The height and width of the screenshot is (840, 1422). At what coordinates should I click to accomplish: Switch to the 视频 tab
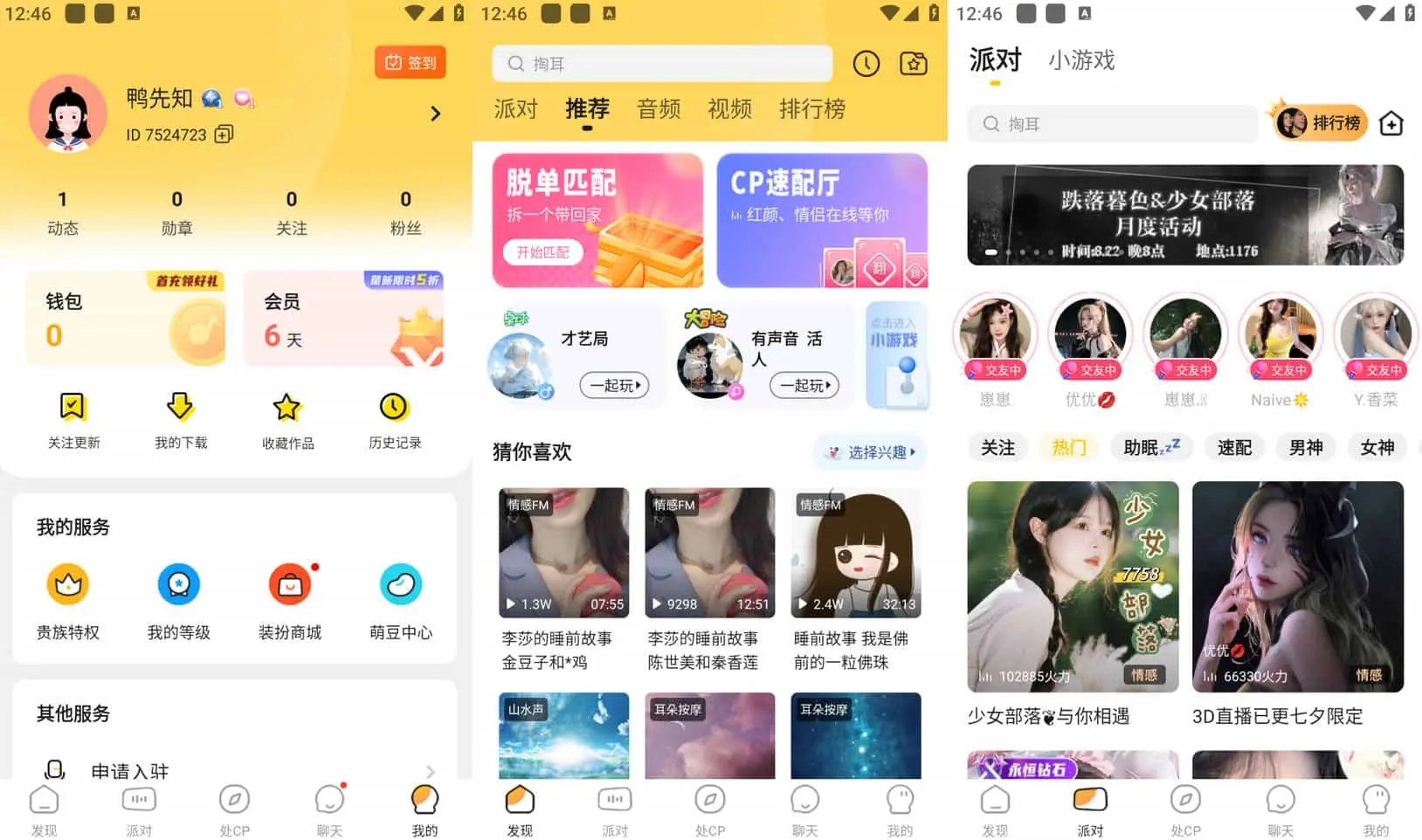pos(729,109)
